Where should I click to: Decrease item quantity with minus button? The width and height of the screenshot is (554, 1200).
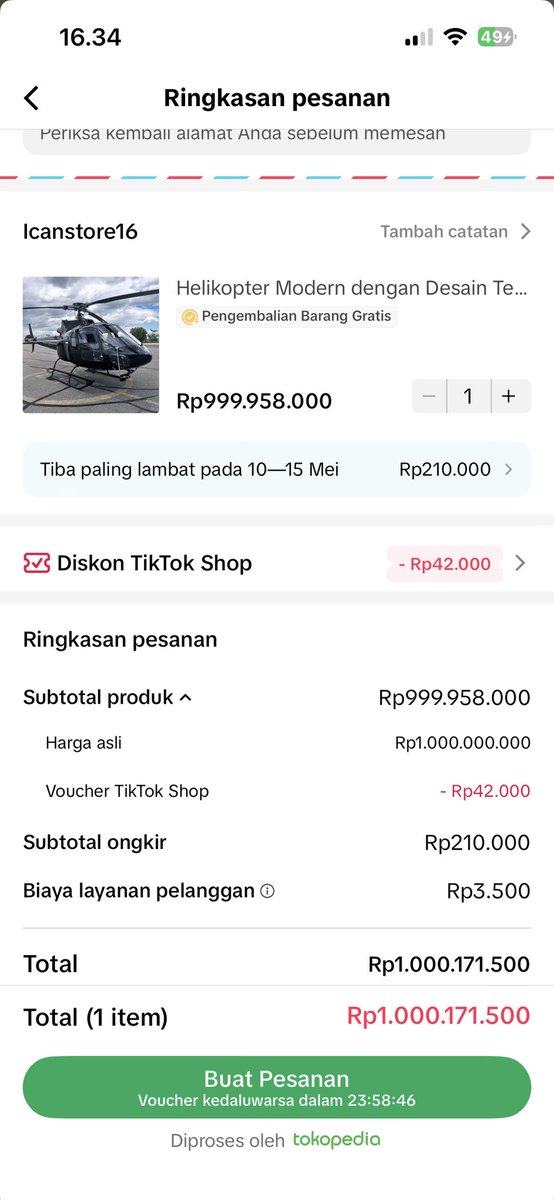pyautogui.click(x=429, y=396)
